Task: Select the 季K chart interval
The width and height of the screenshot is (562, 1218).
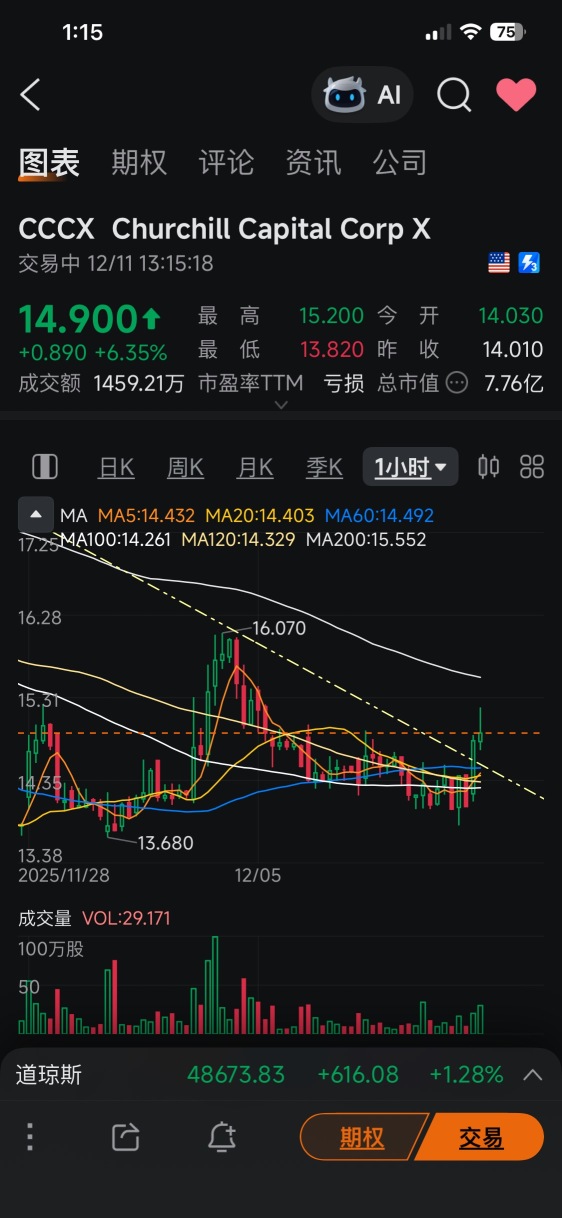Action: 324,467
